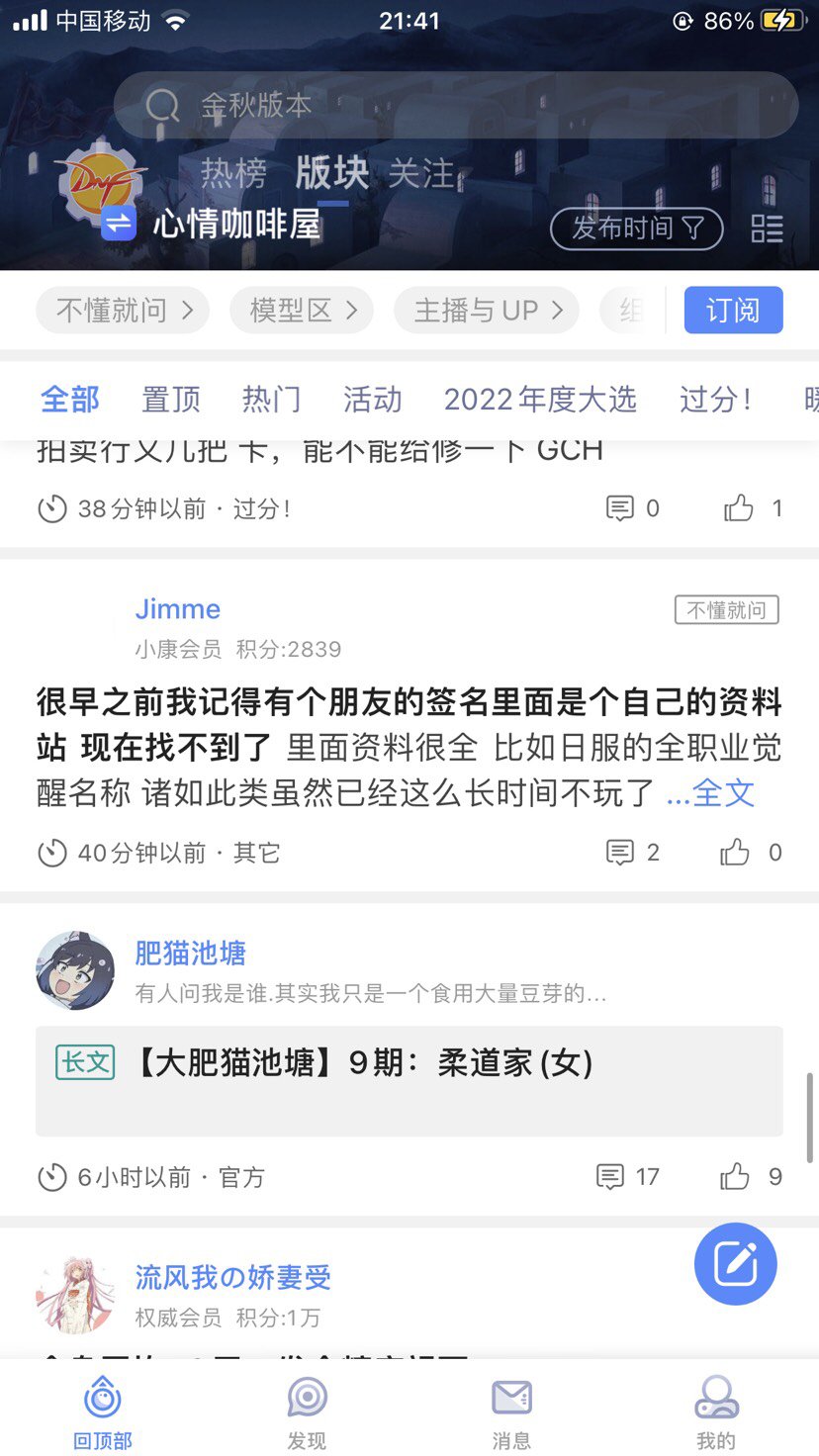This screenshot has height=1456, width=819.
Task: Like Jimme's post about the 资料站
Action: pos(751,853)
